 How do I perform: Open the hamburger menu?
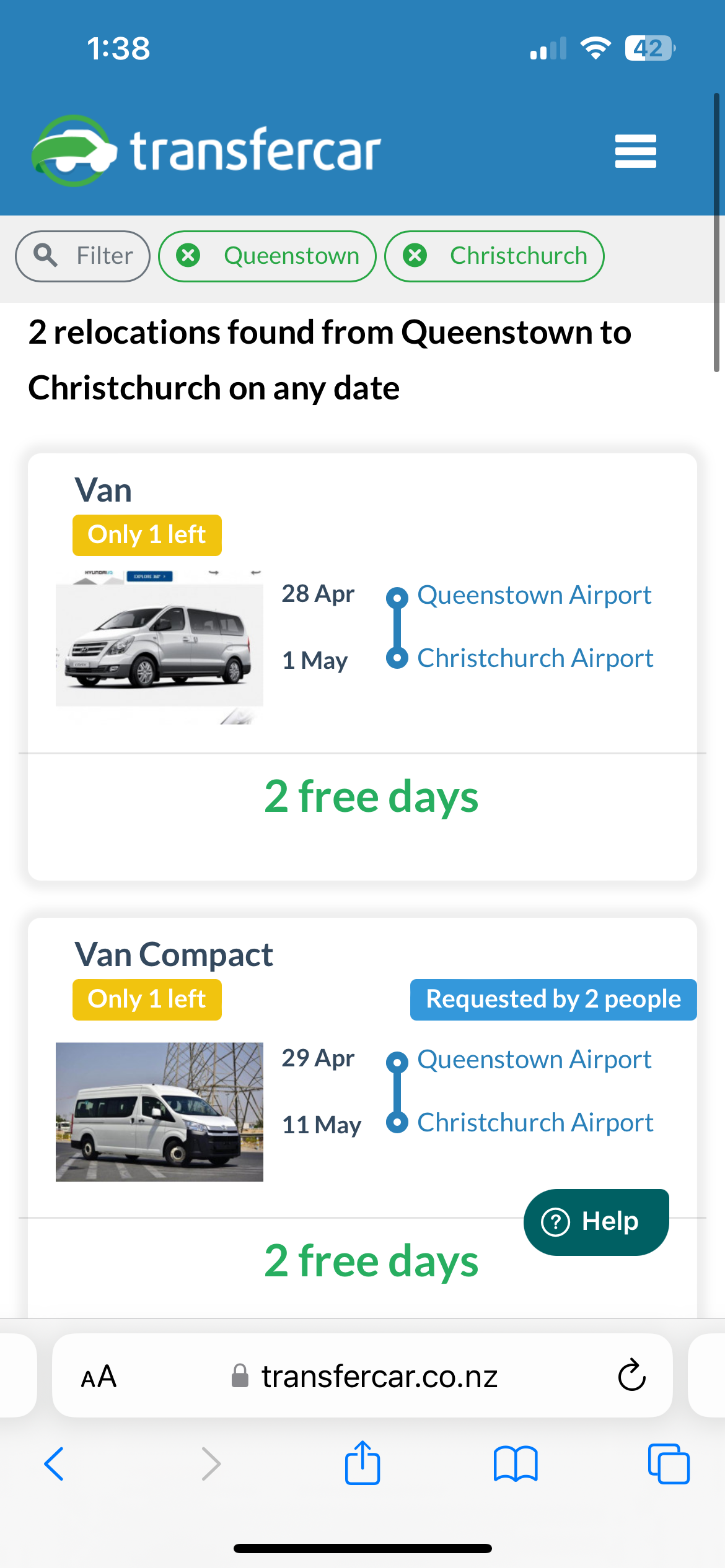[635, 151]
